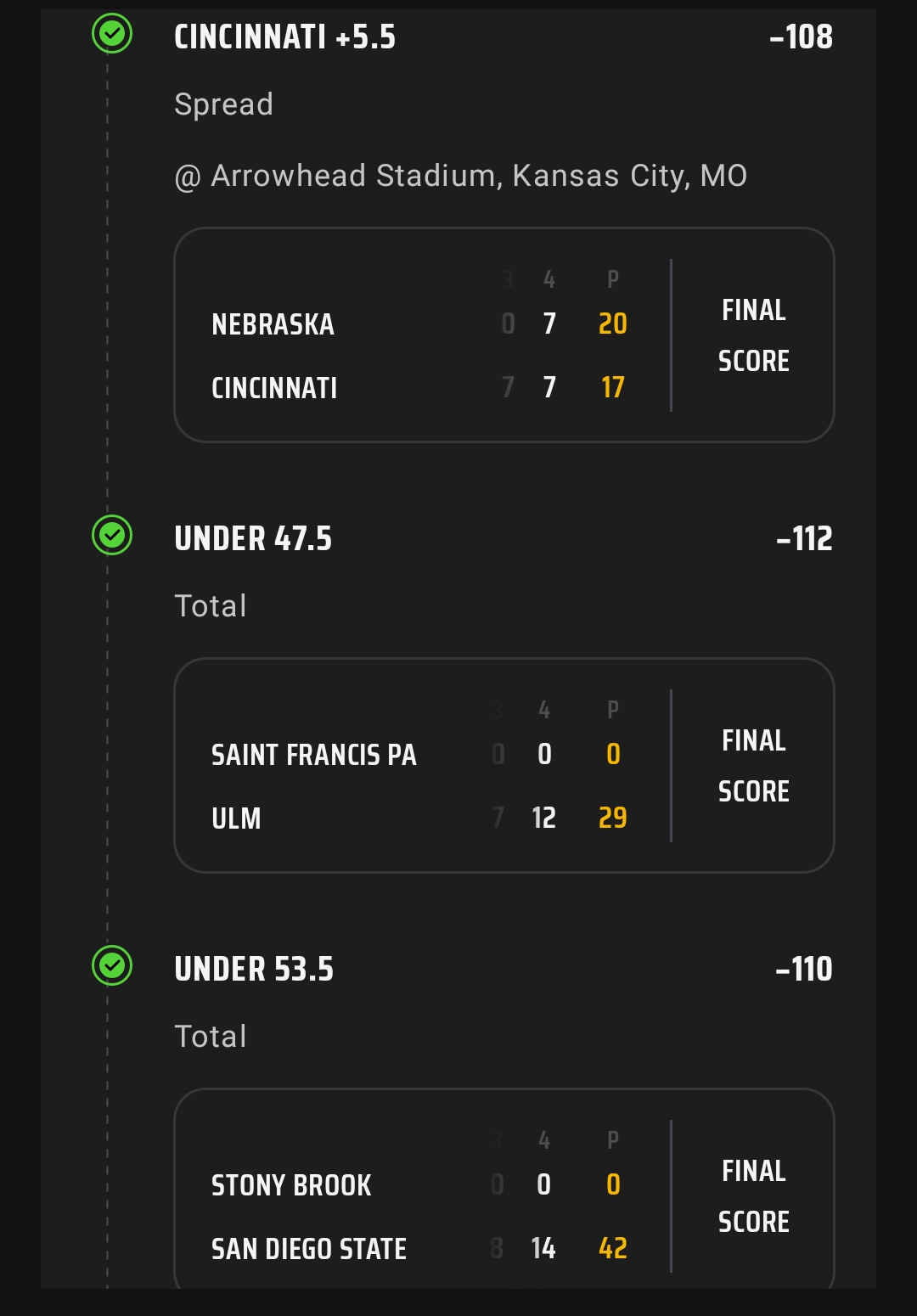
Task: Open the Nebraska vs Cincinnati score card
Action: tap(504, 335)
